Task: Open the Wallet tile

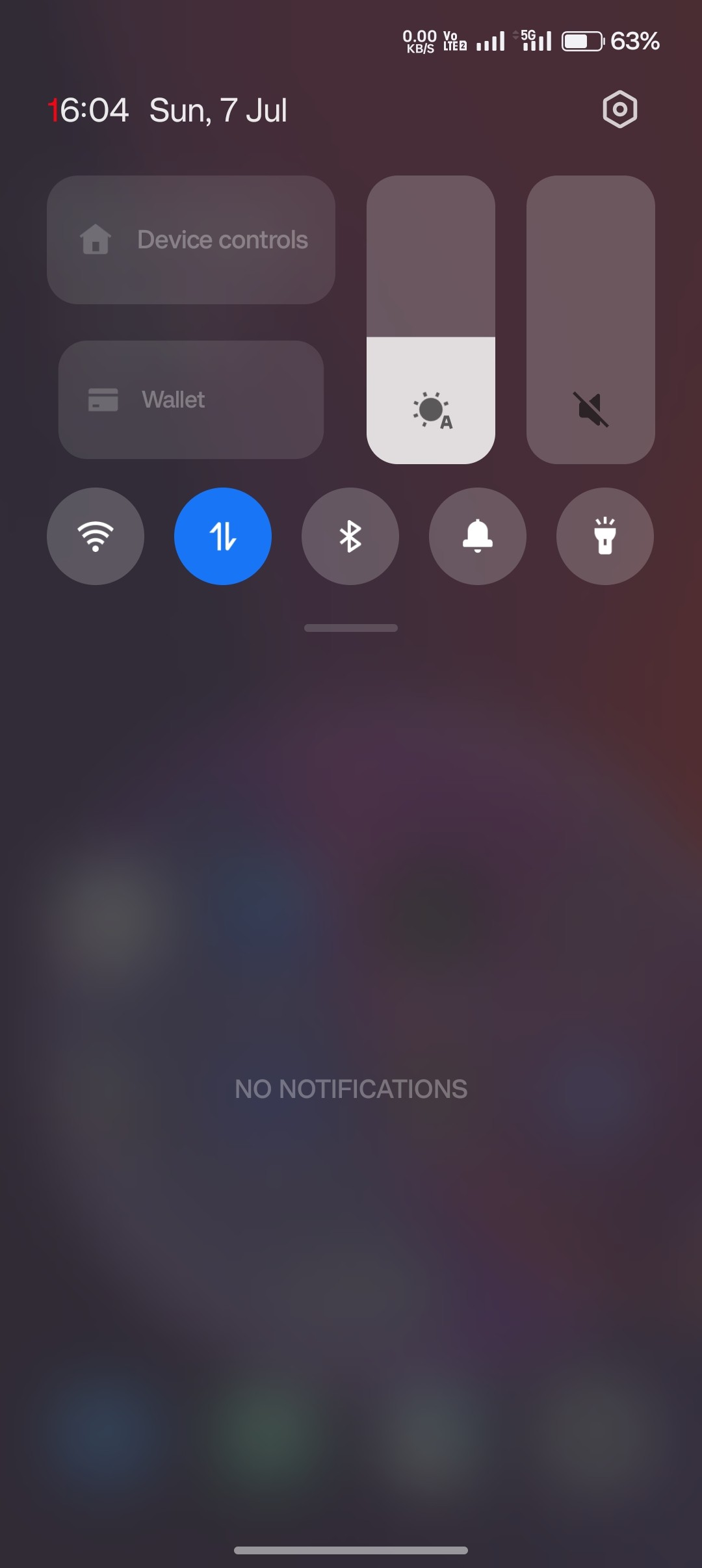Action: click(191, 400)
